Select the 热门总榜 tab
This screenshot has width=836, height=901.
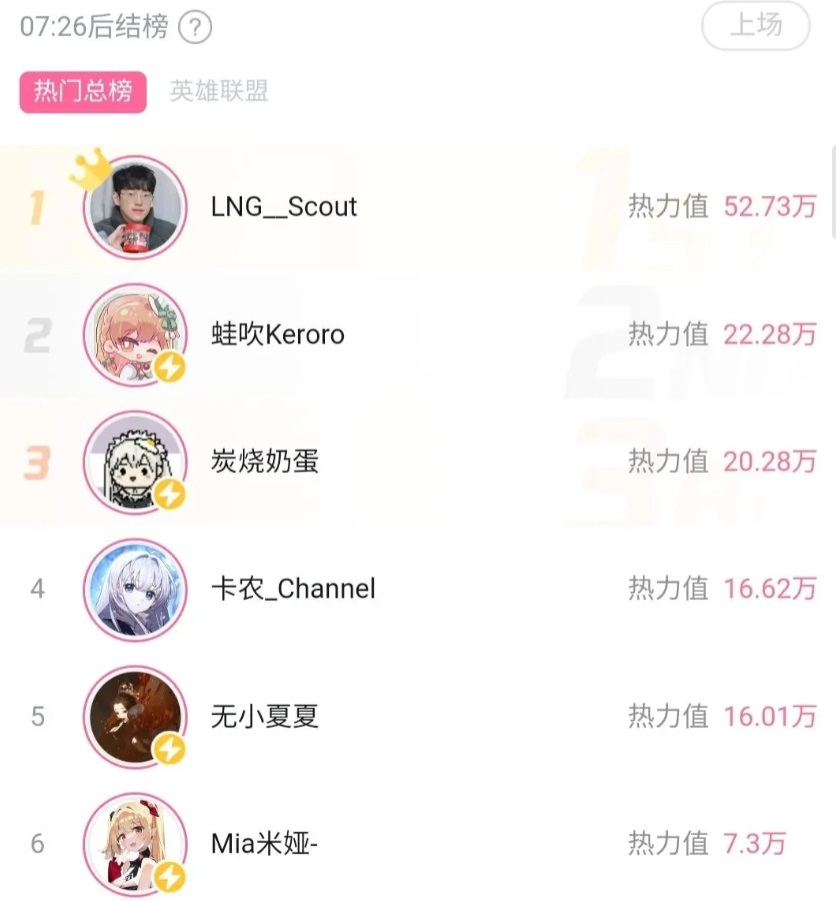[82, 91]
